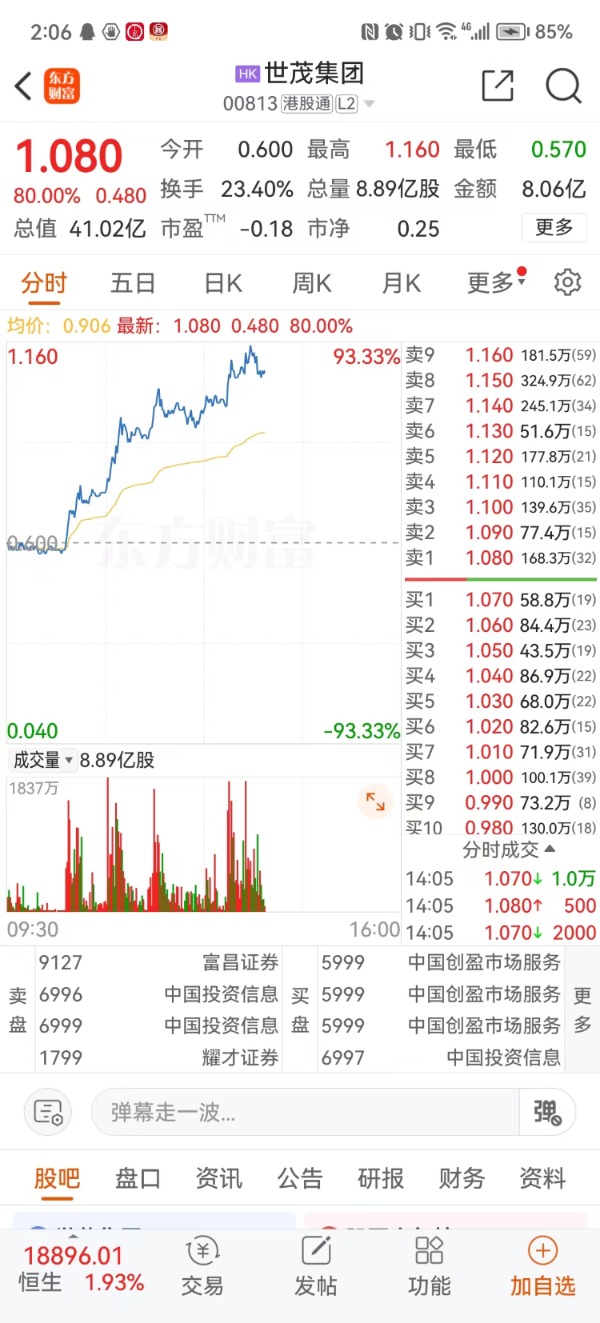Switch to 资讯 tab

pyautogui.click(x=219, y=1178)
